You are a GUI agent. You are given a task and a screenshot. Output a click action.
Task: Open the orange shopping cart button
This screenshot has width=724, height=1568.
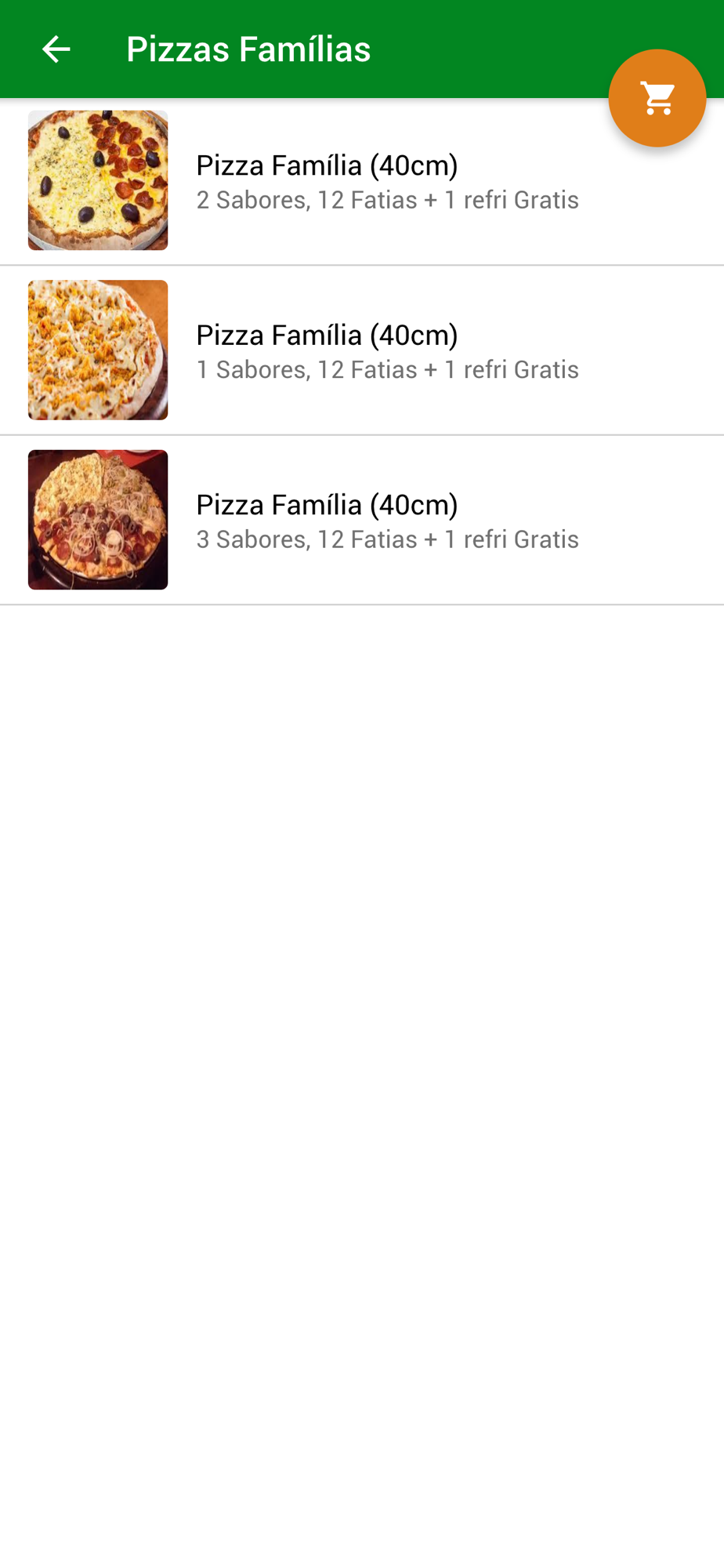(x=657, y=98)
